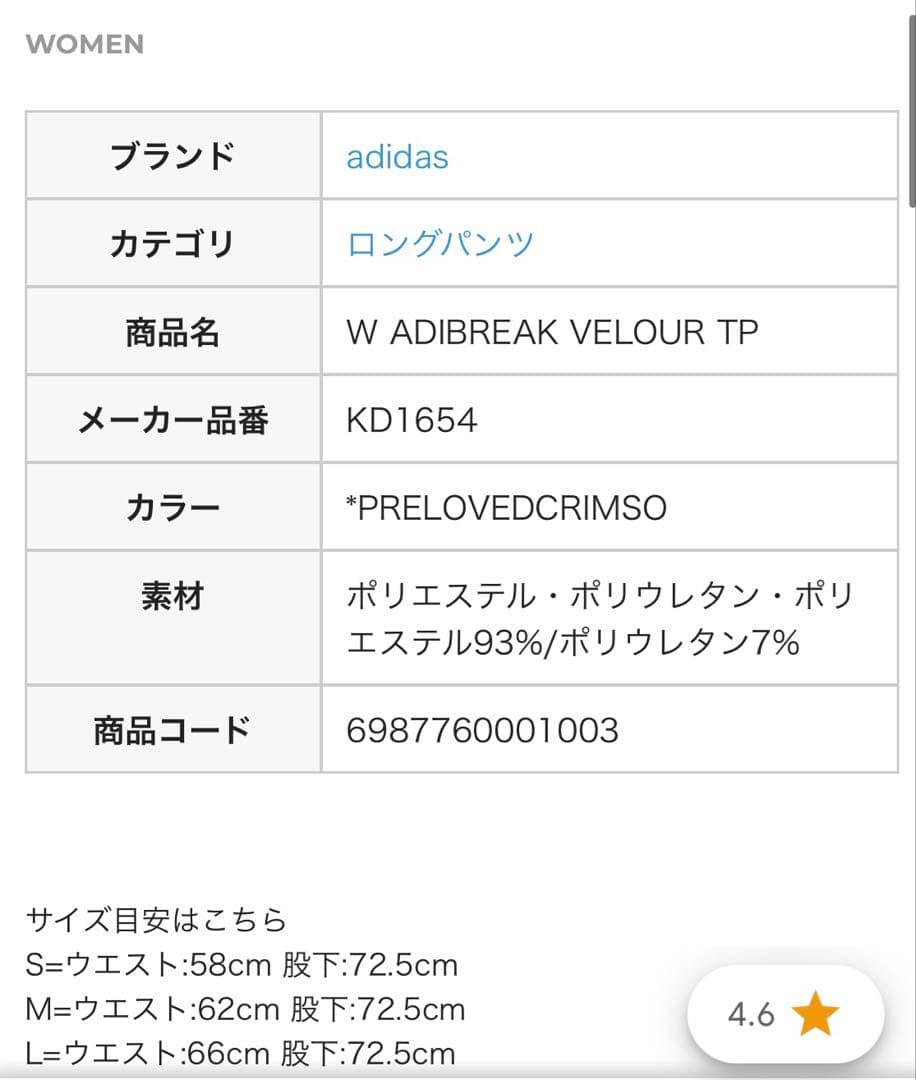Click the orange star rating icon

pyautogui.click(x=815, y=1013)
